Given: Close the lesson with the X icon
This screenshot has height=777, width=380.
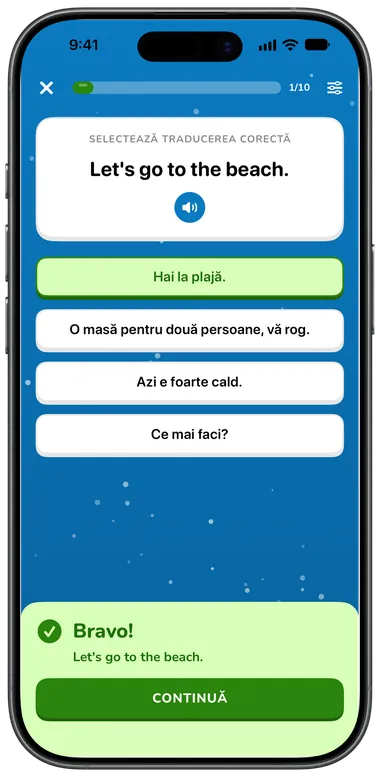Looking at the screenshot, I should 46,88.
